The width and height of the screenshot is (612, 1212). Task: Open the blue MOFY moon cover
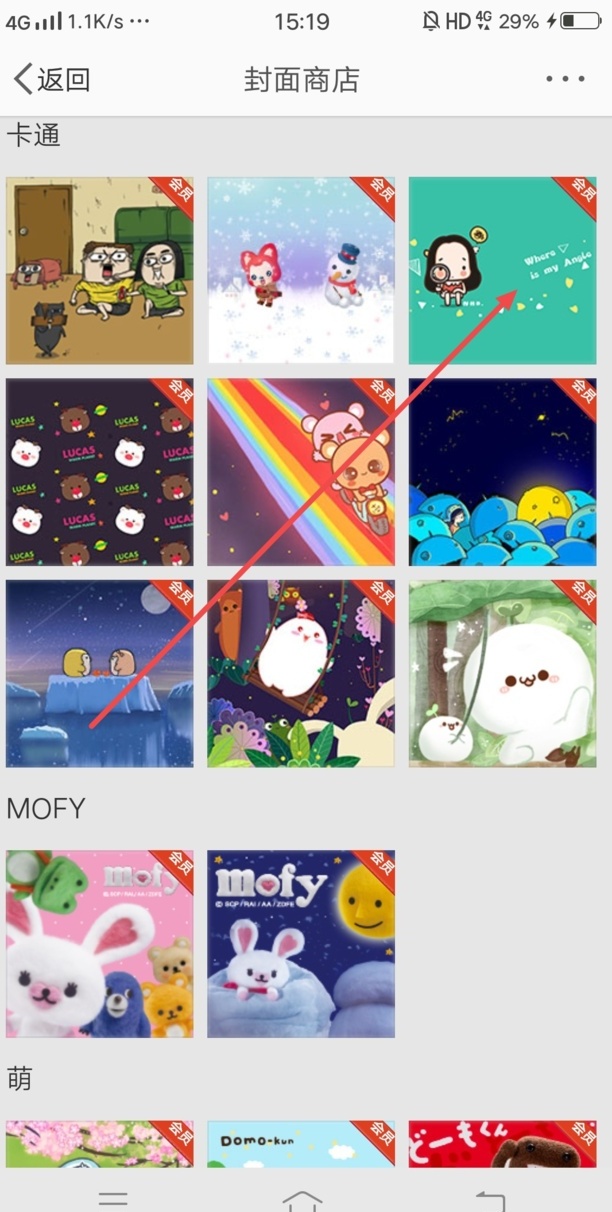pos(301,943)
